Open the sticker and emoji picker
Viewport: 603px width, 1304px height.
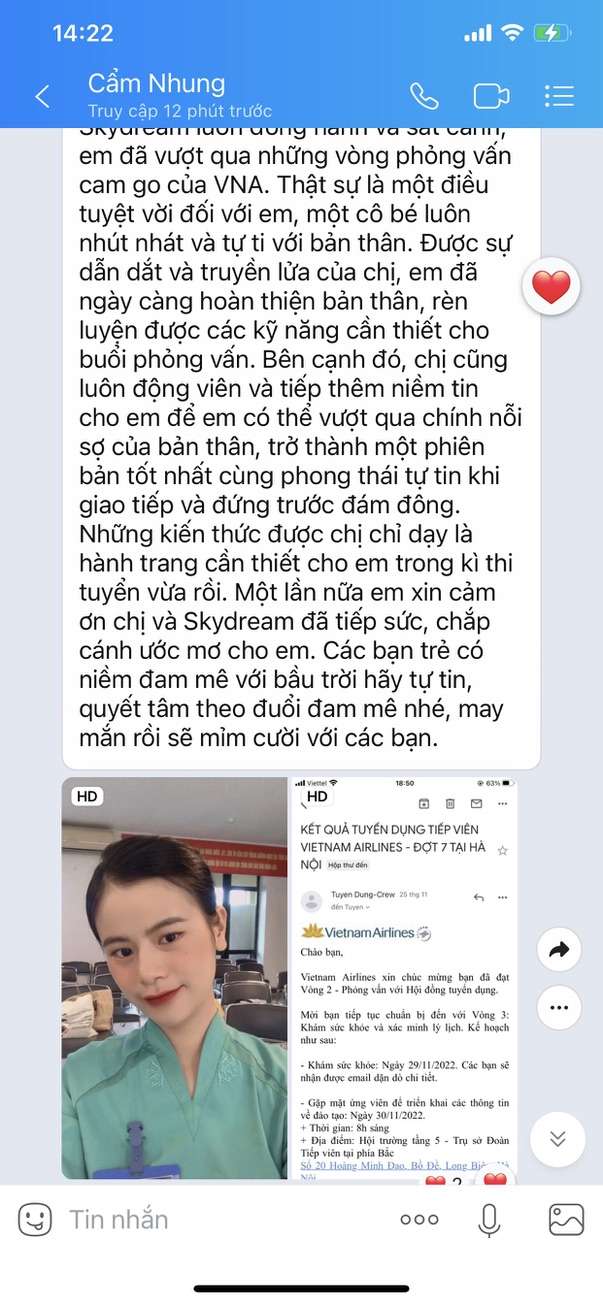[34, 1219]
